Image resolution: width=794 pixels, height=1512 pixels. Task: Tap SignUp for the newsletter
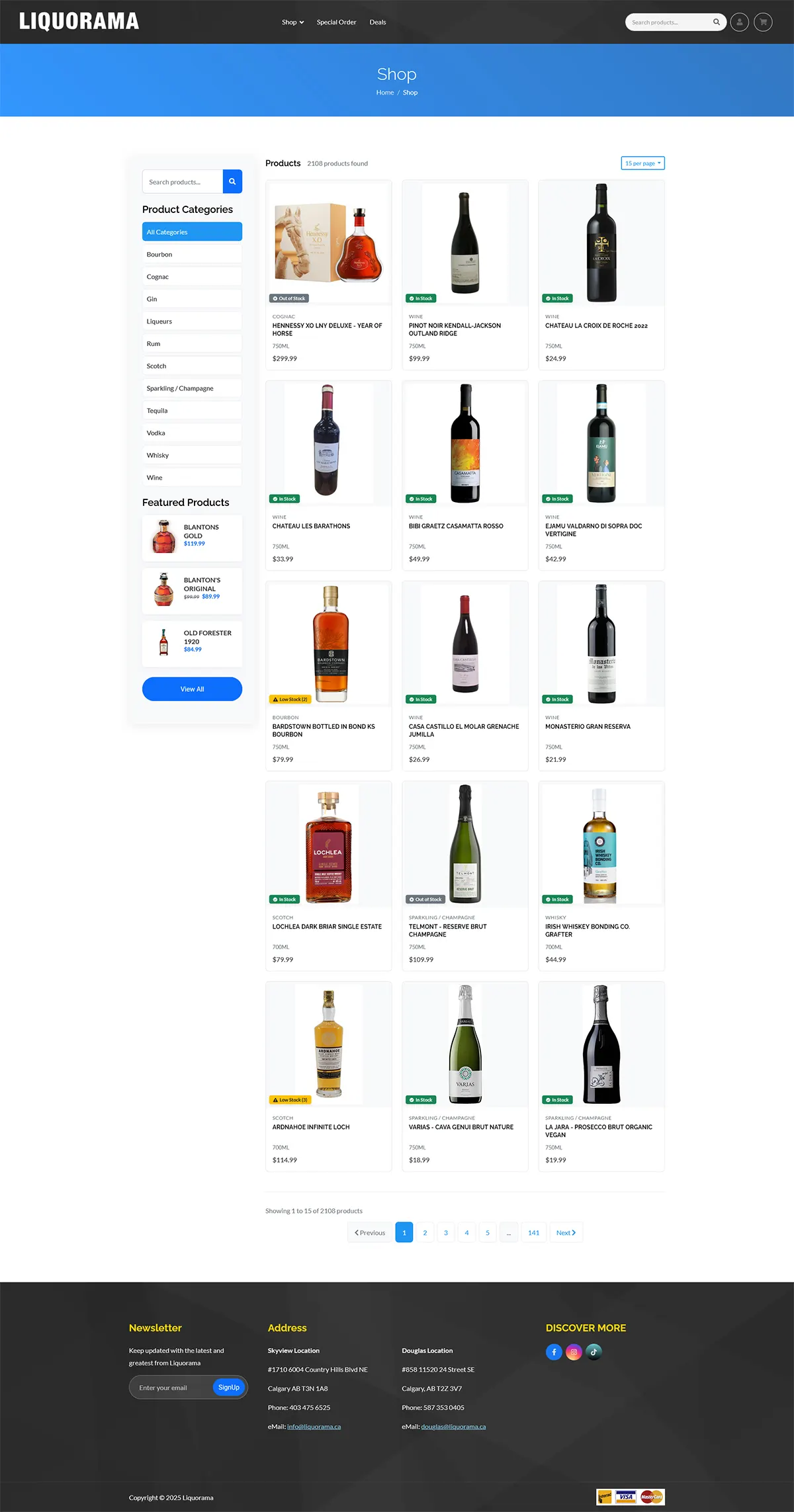click(229, 1387)
